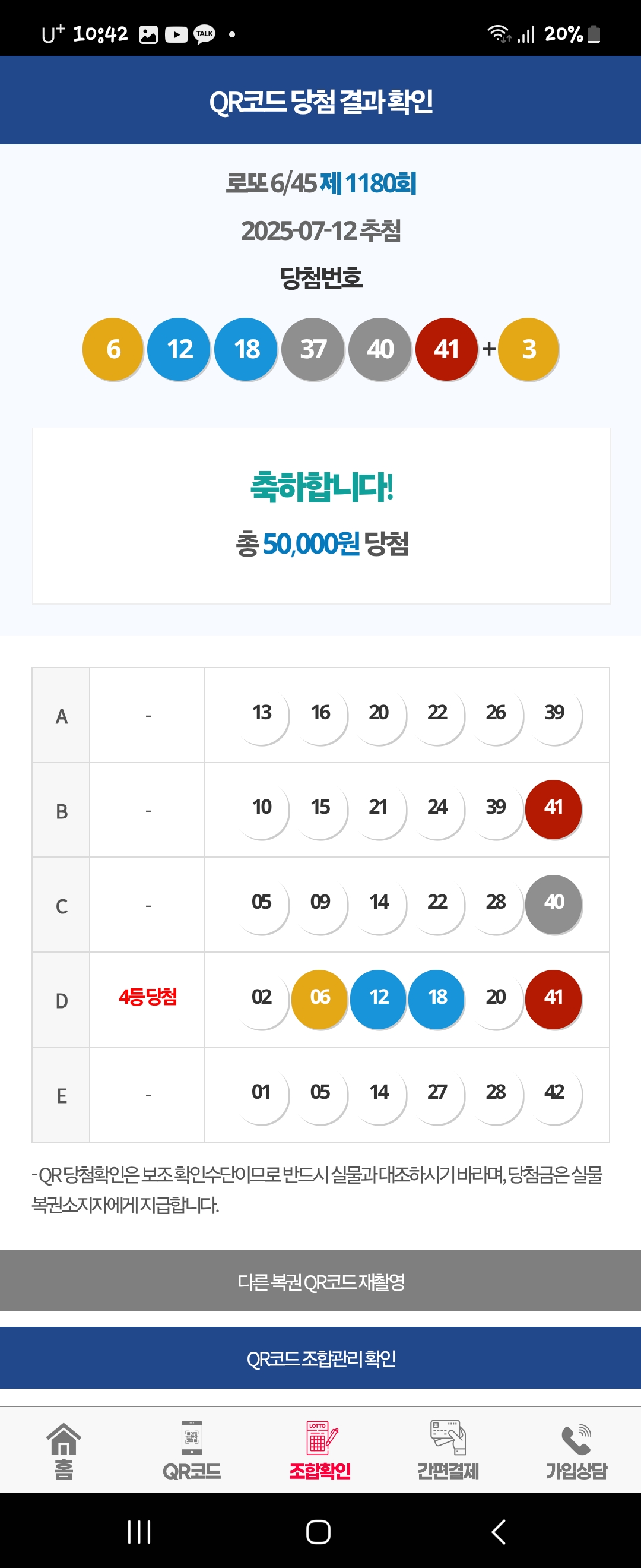Select the 조합확인 tab
Image resolution: width=641 pixels, height=1568 pixels.
point(320,1452)
